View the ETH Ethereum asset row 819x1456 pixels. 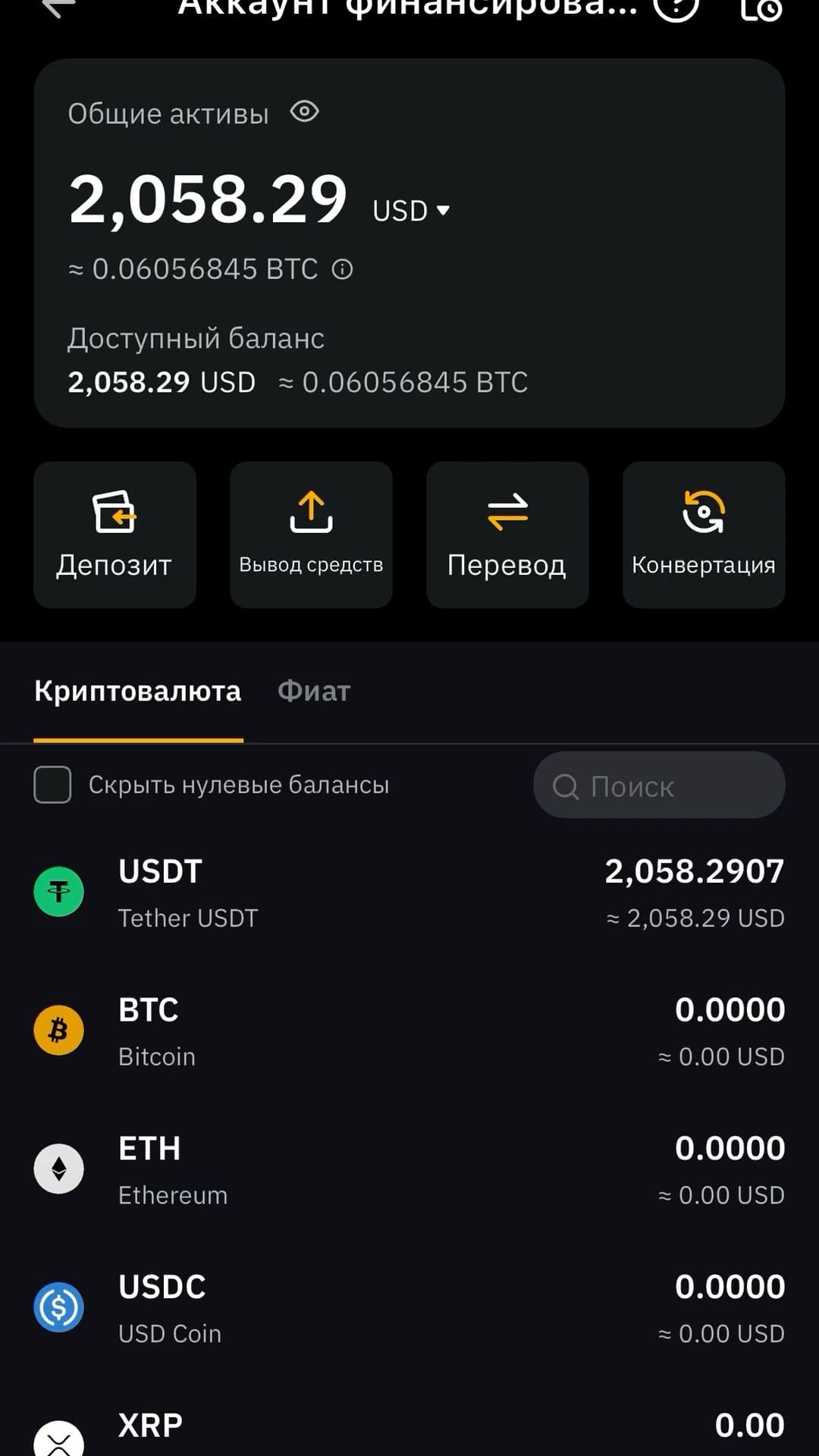point(409,1170)
